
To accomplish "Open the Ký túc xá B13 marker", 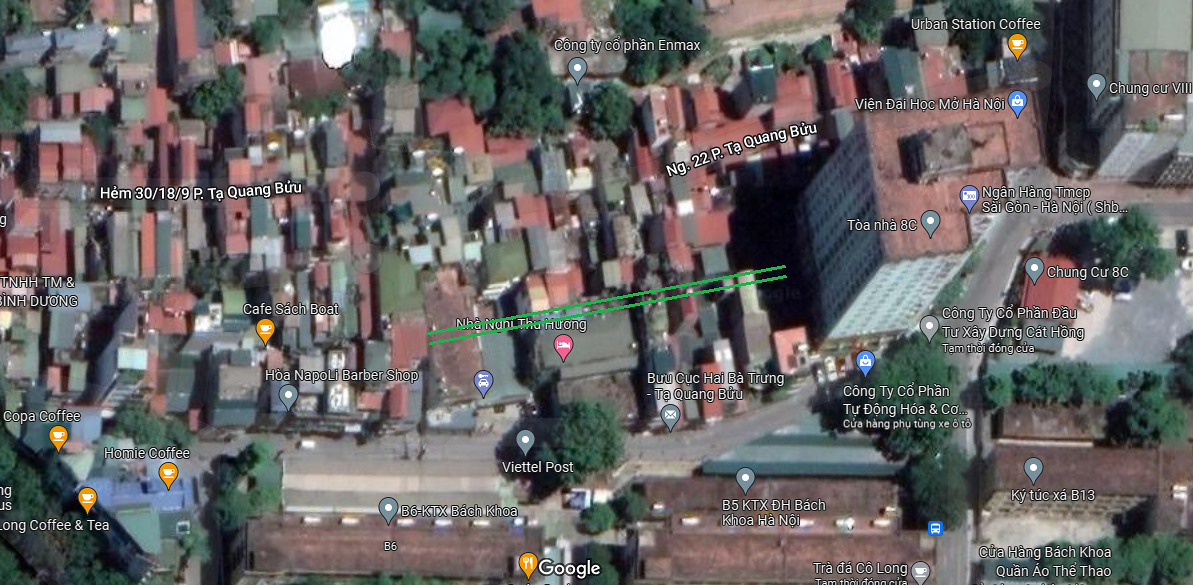I will click(1033, 468).
